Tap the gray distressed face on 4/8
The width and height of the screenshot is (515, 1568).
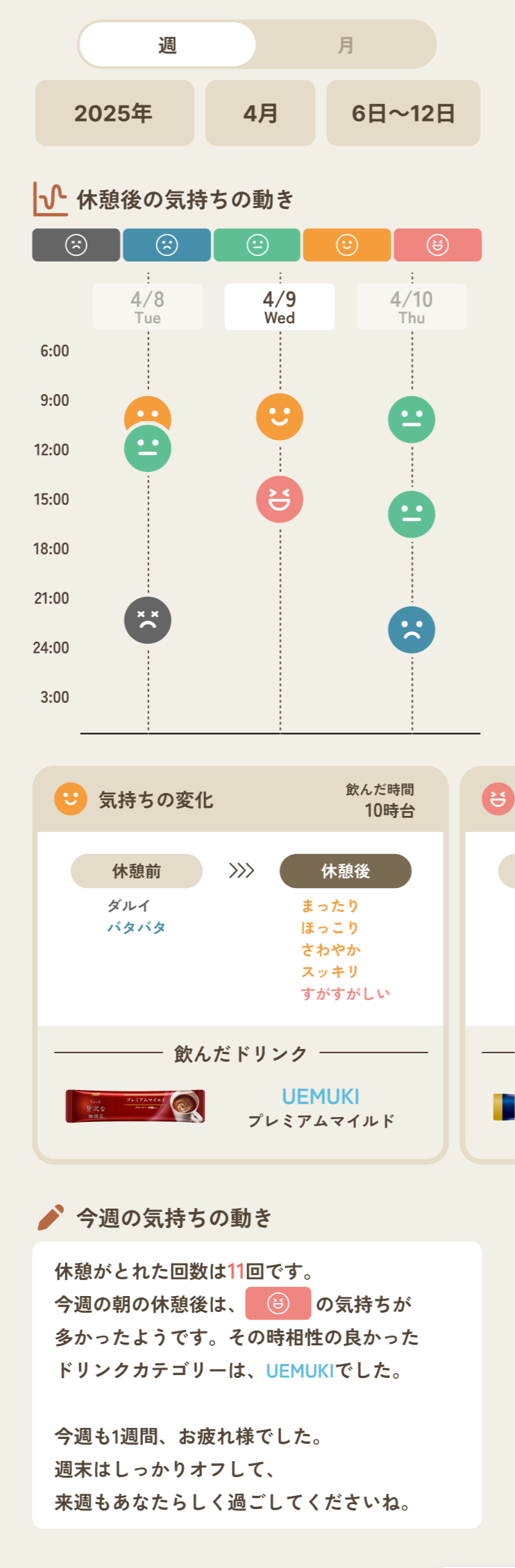(148, 620)
